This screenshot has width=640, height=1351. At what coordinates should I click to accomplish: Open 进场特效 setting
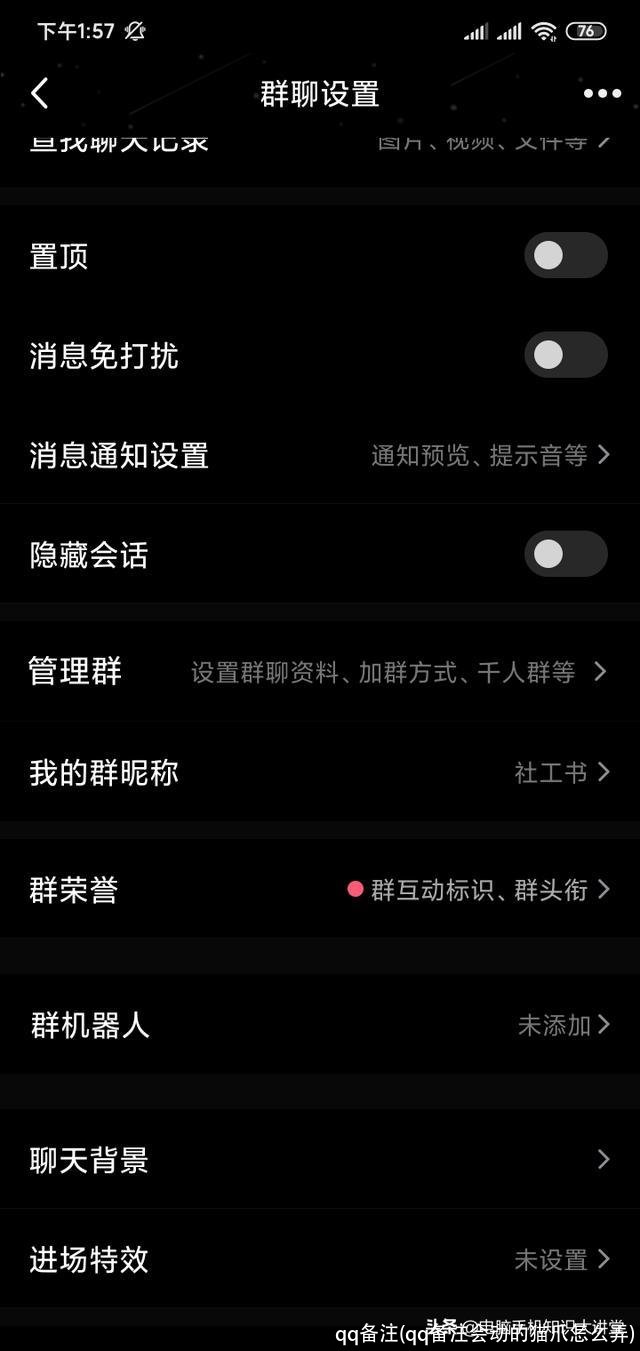tap(320, 1259)
